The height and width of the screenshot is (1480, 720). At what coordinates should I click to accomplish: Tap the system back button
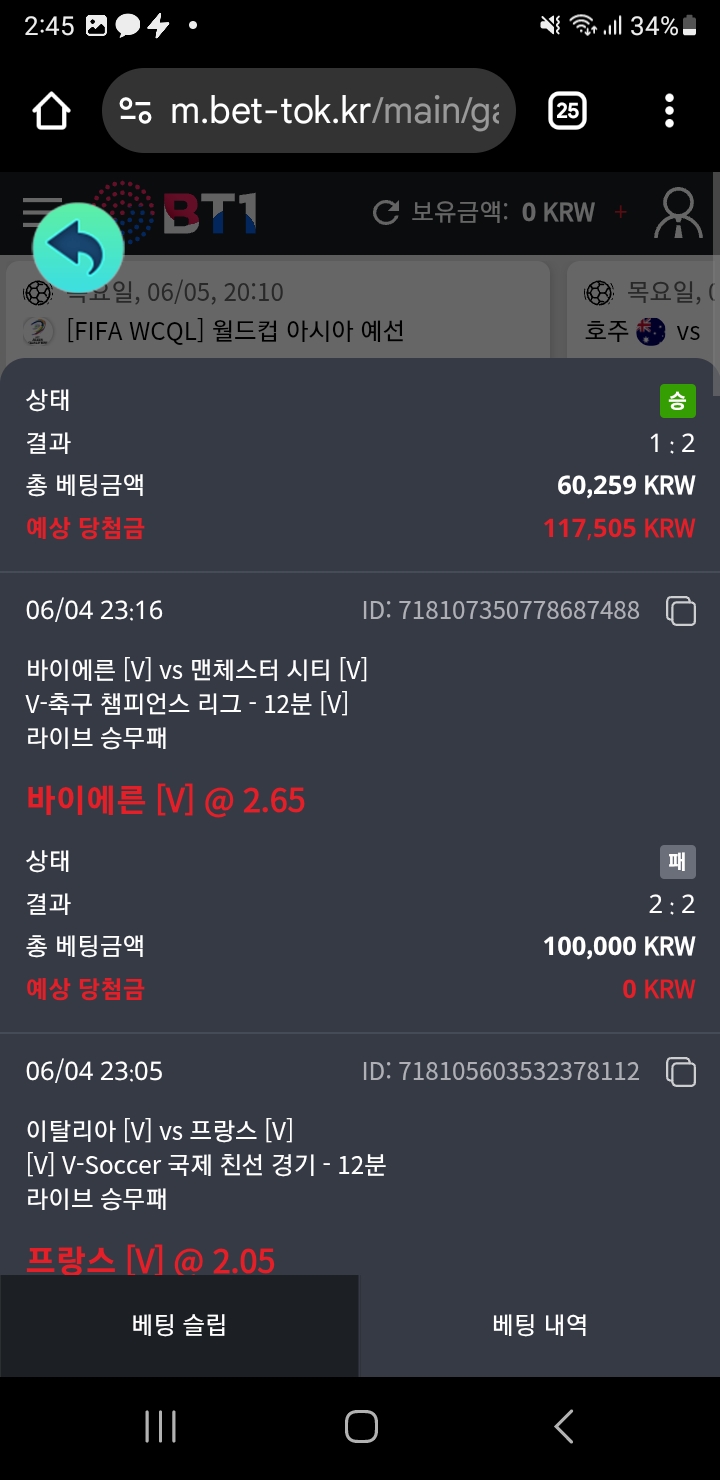point(564,1427)
